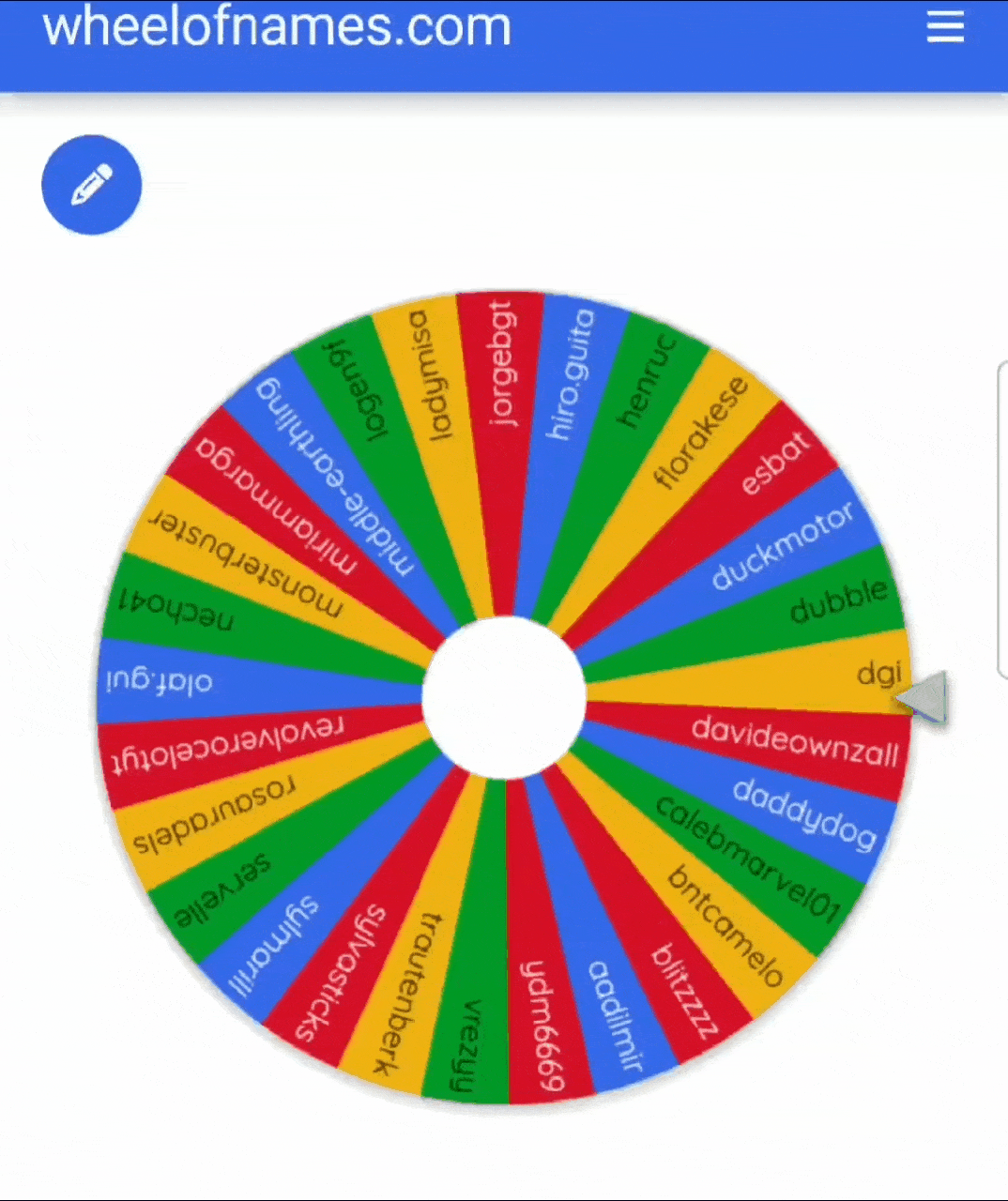This screenshot has height=1201, width=1008.
Task: Tap the pencil edit button
Action: click(92, 185)
